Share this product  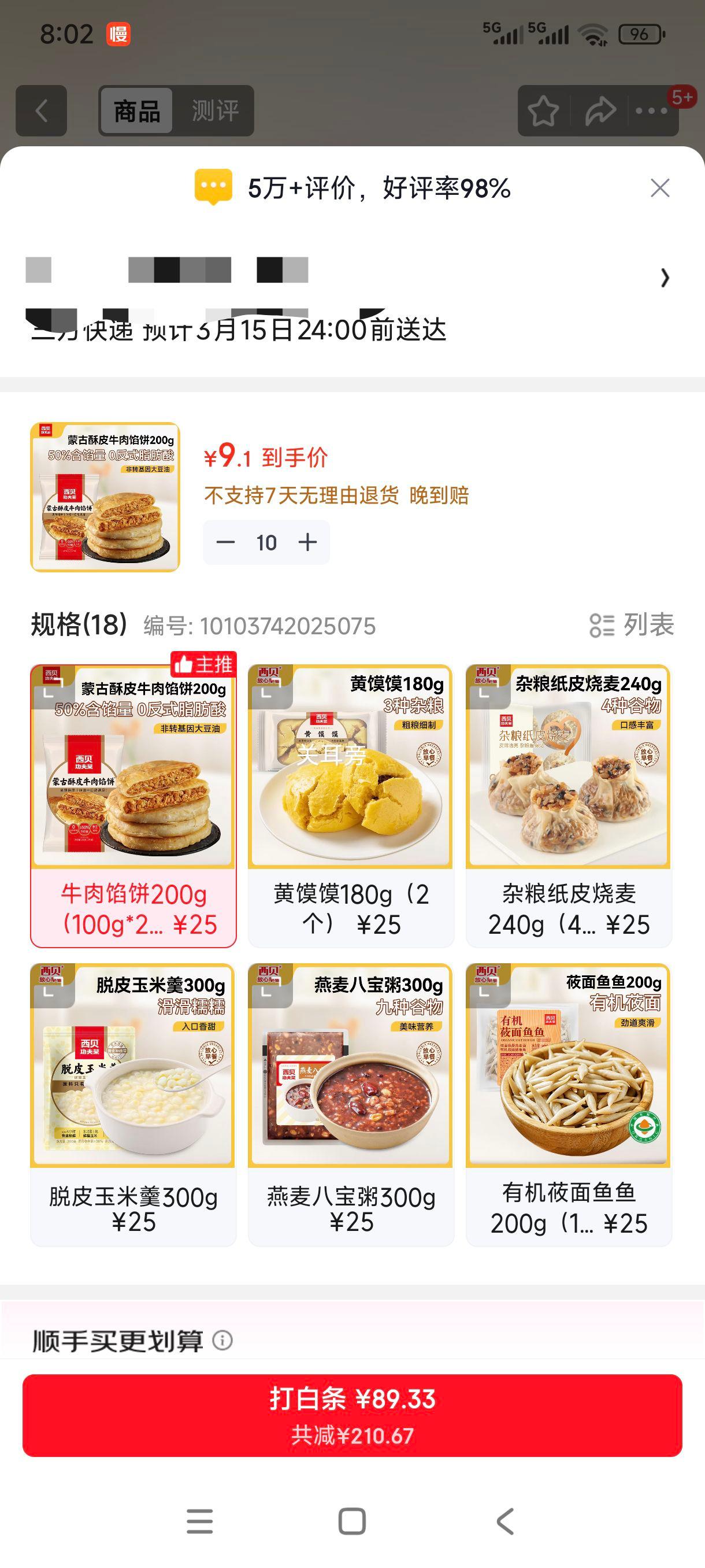pyautogui.click(x=600, y=111)
